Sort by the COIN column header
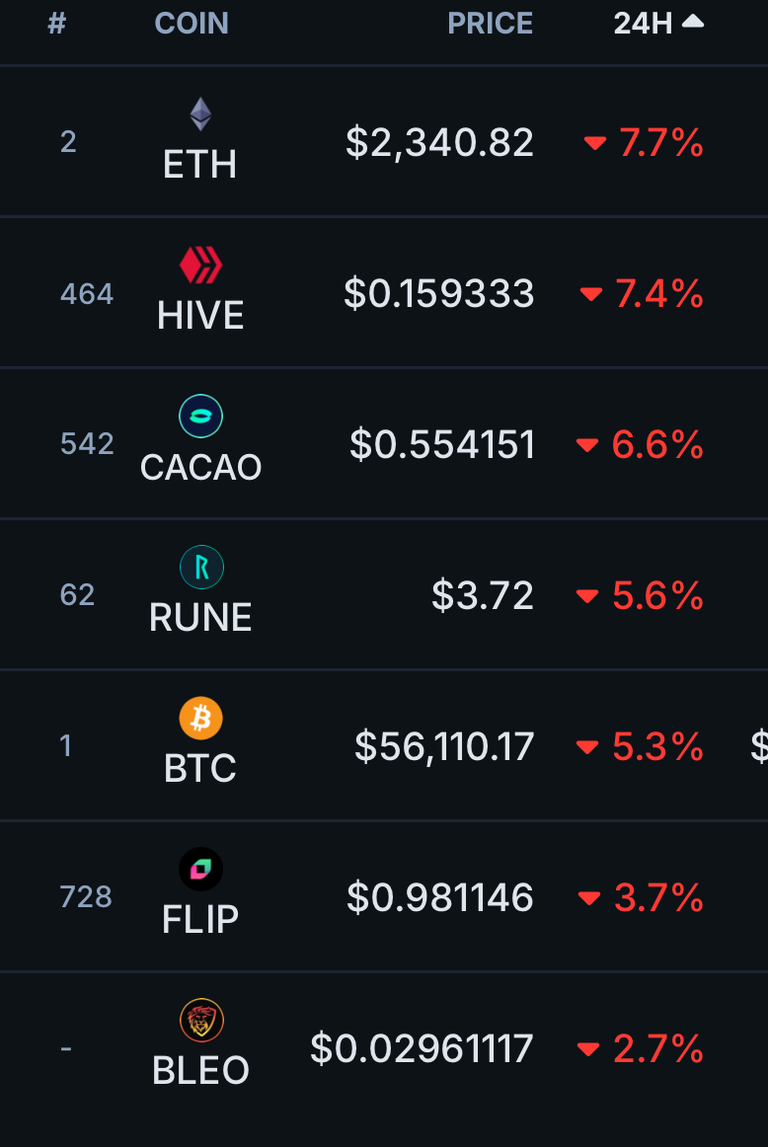This screenshot has width=768, height=1147. (191, 24)
